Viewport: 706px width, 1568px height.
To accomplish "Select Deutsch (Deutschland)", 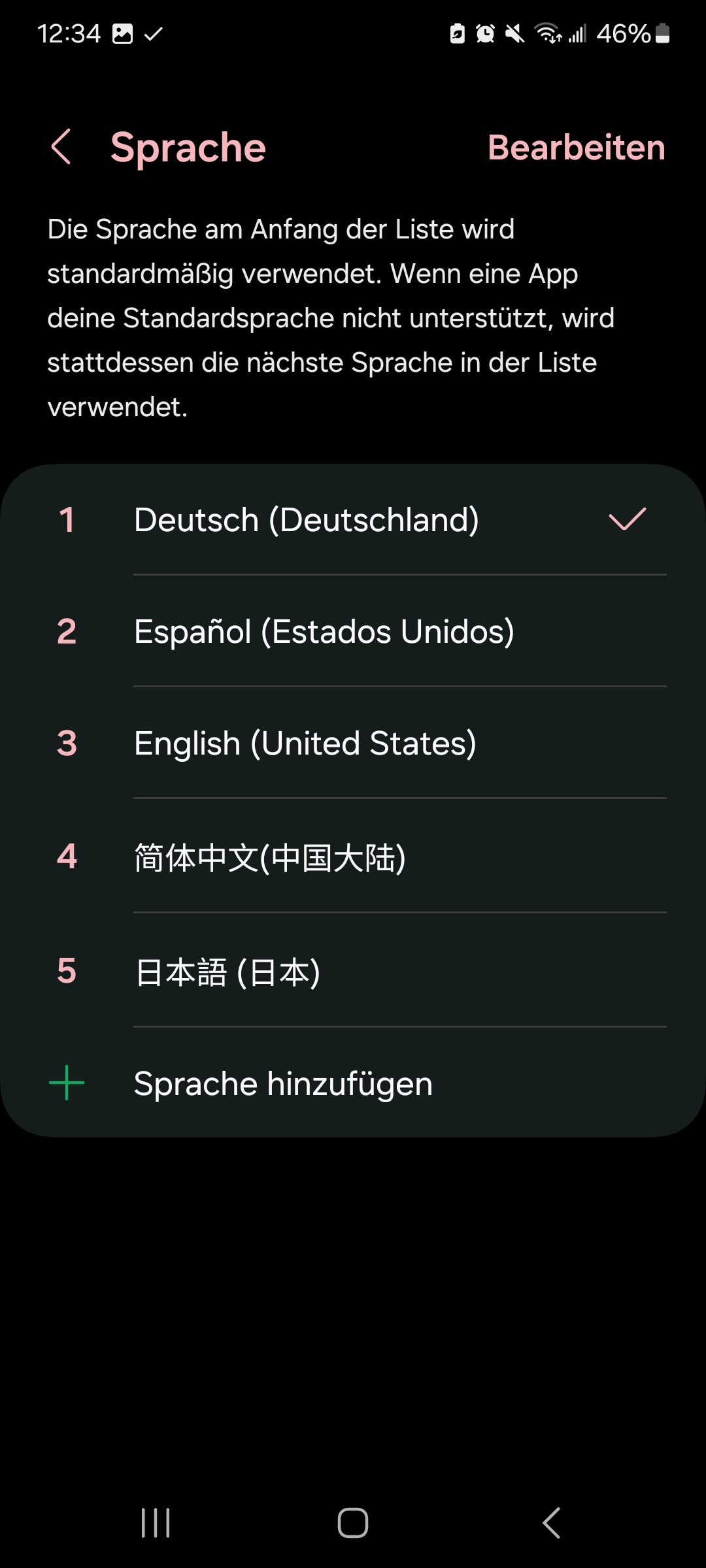I will (353, 520).
